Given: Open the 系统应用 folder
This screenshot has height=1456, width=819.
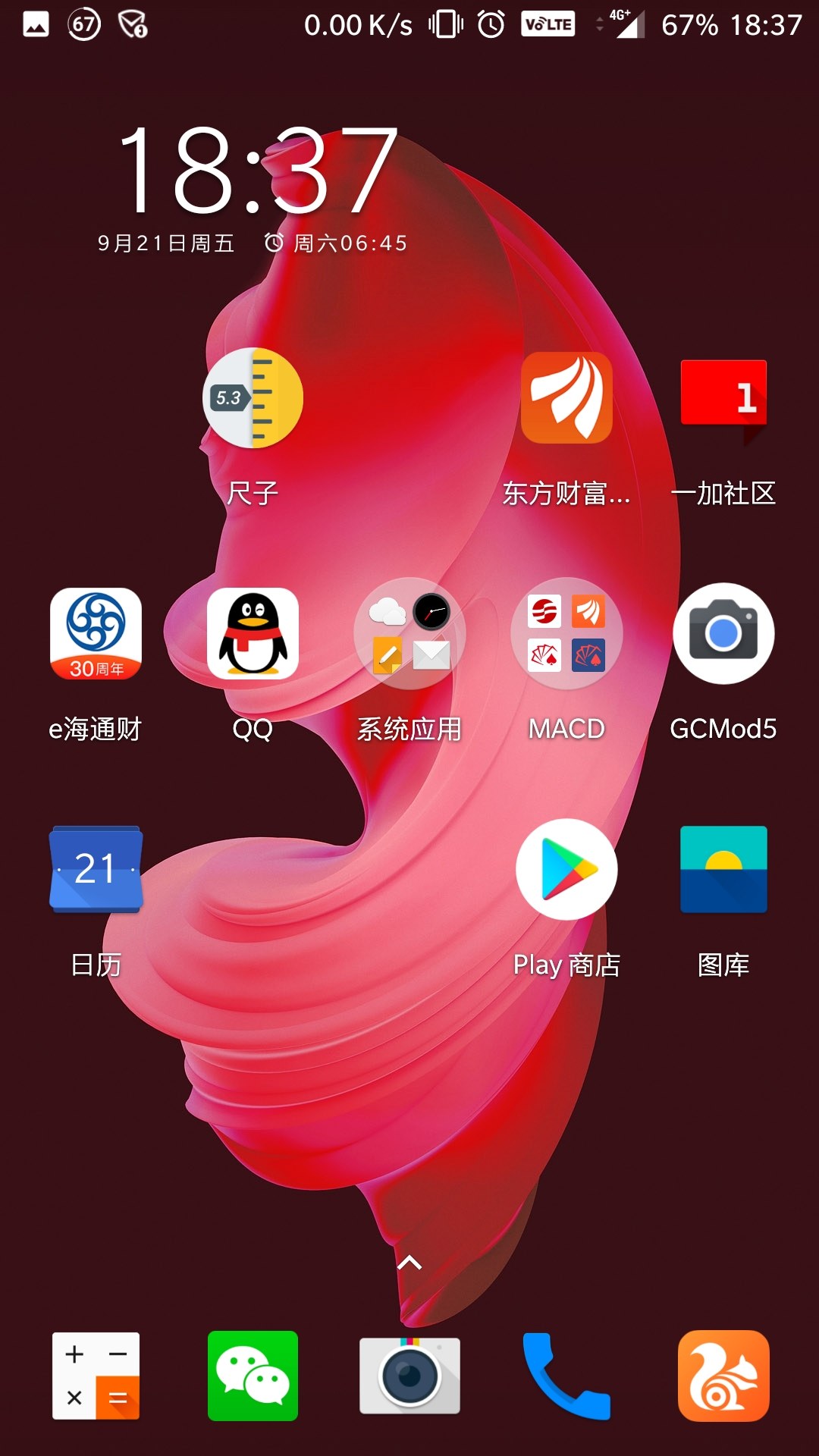Looking at the screenshot, I should tap(409, 634).
